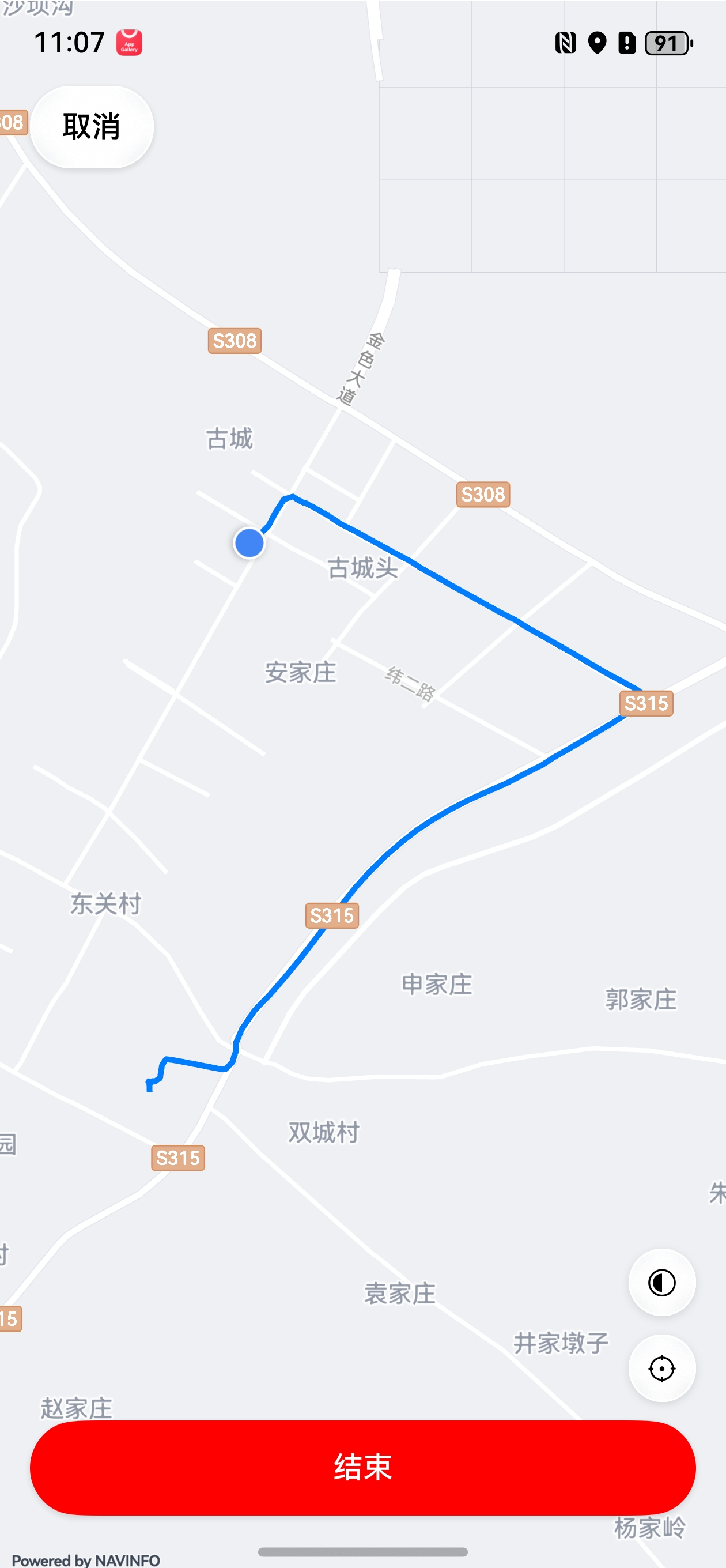Tap 取消 to cancel

(x=91, y=126)
